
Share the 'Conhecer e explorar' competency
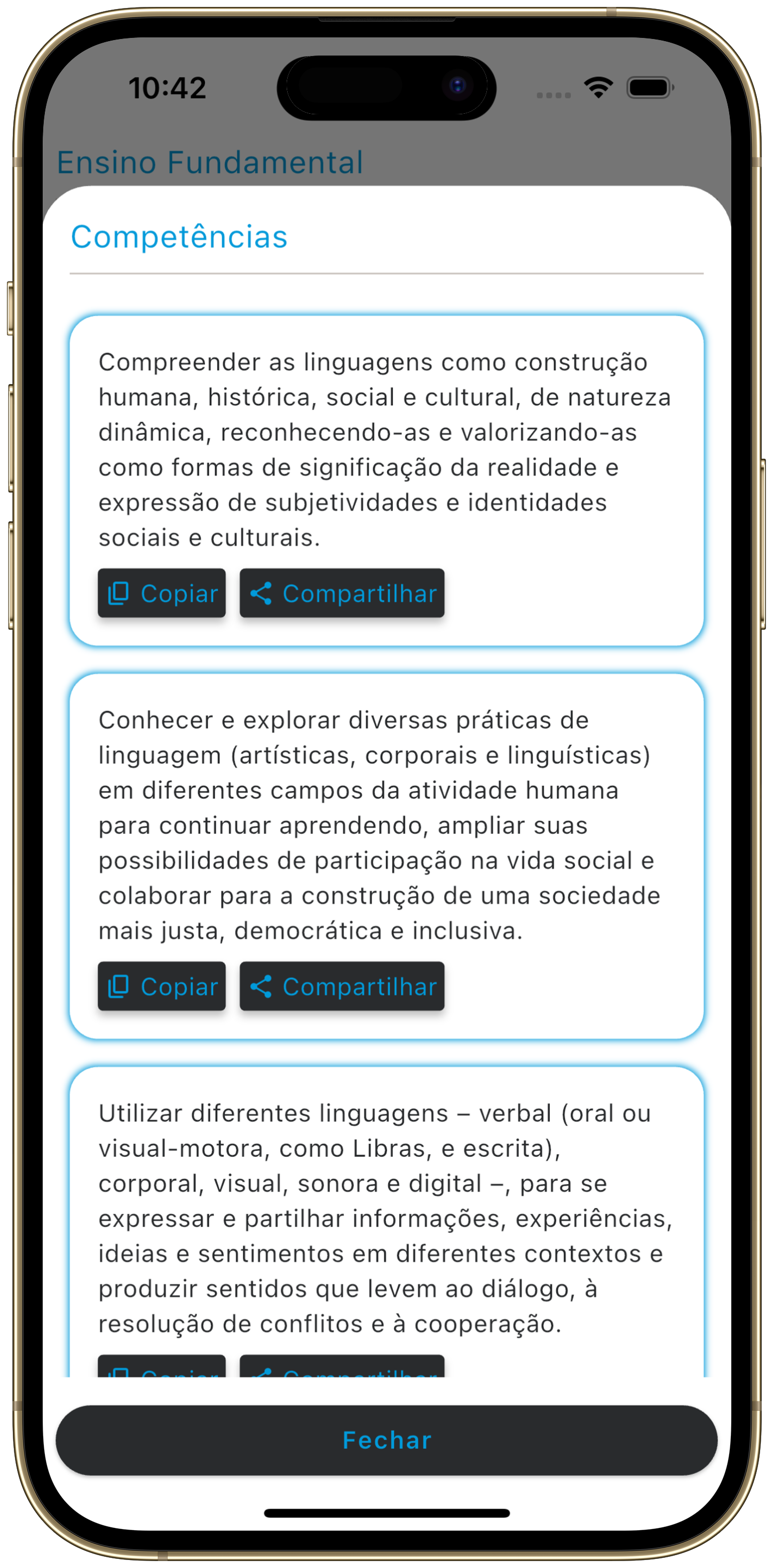342,986
